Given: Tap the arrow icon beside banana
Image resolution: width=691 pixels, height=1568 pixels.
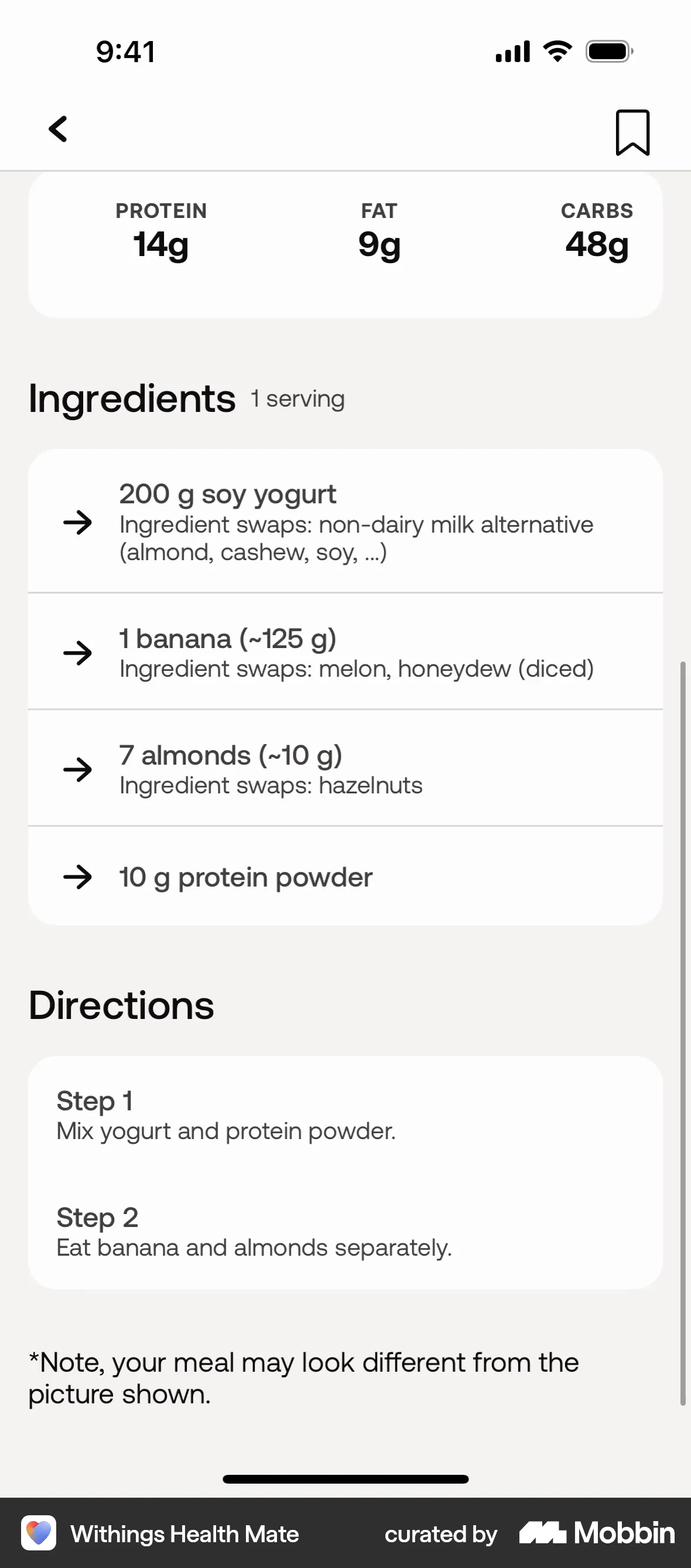Looking at the screenshot, I should 78,653.
